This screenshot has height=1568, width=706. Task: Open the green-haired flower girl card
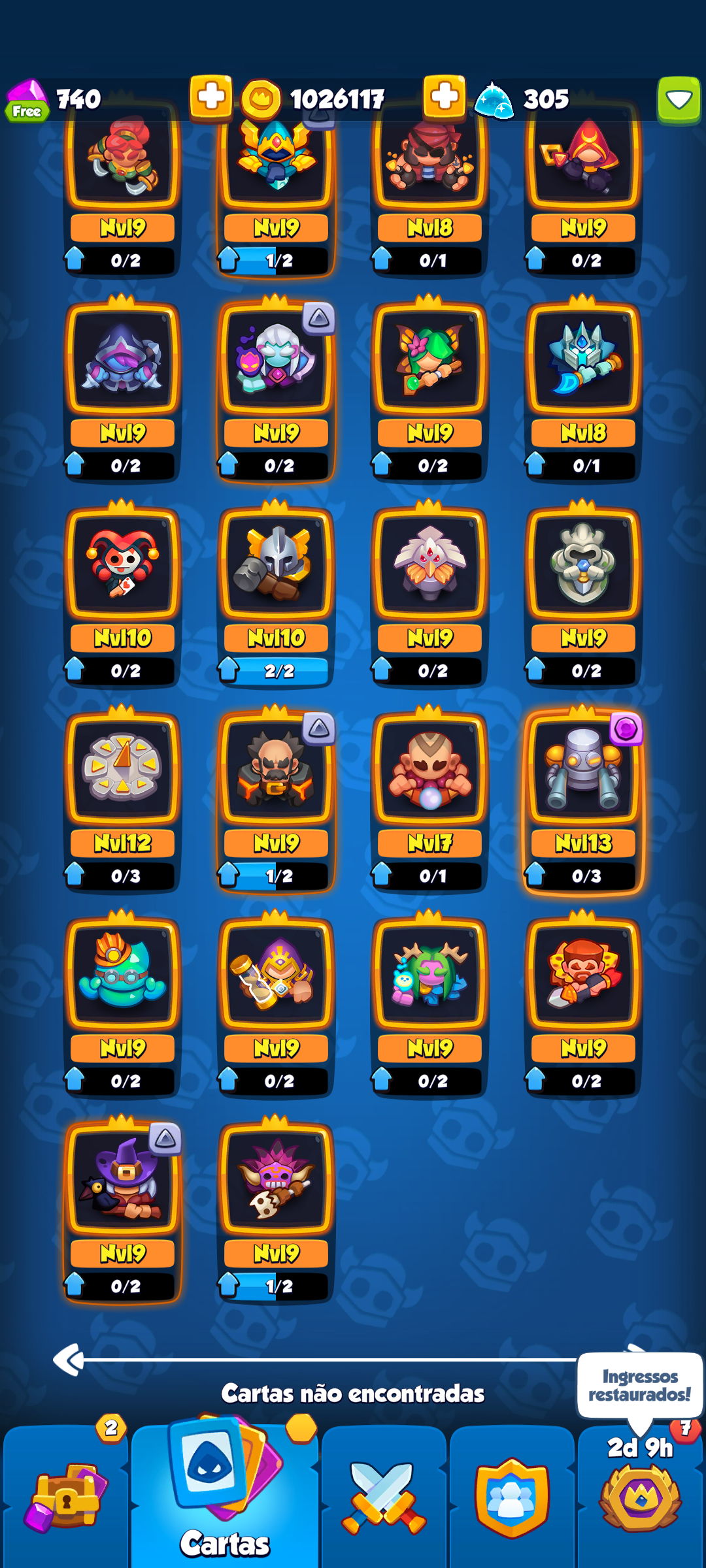coord(429,361)
